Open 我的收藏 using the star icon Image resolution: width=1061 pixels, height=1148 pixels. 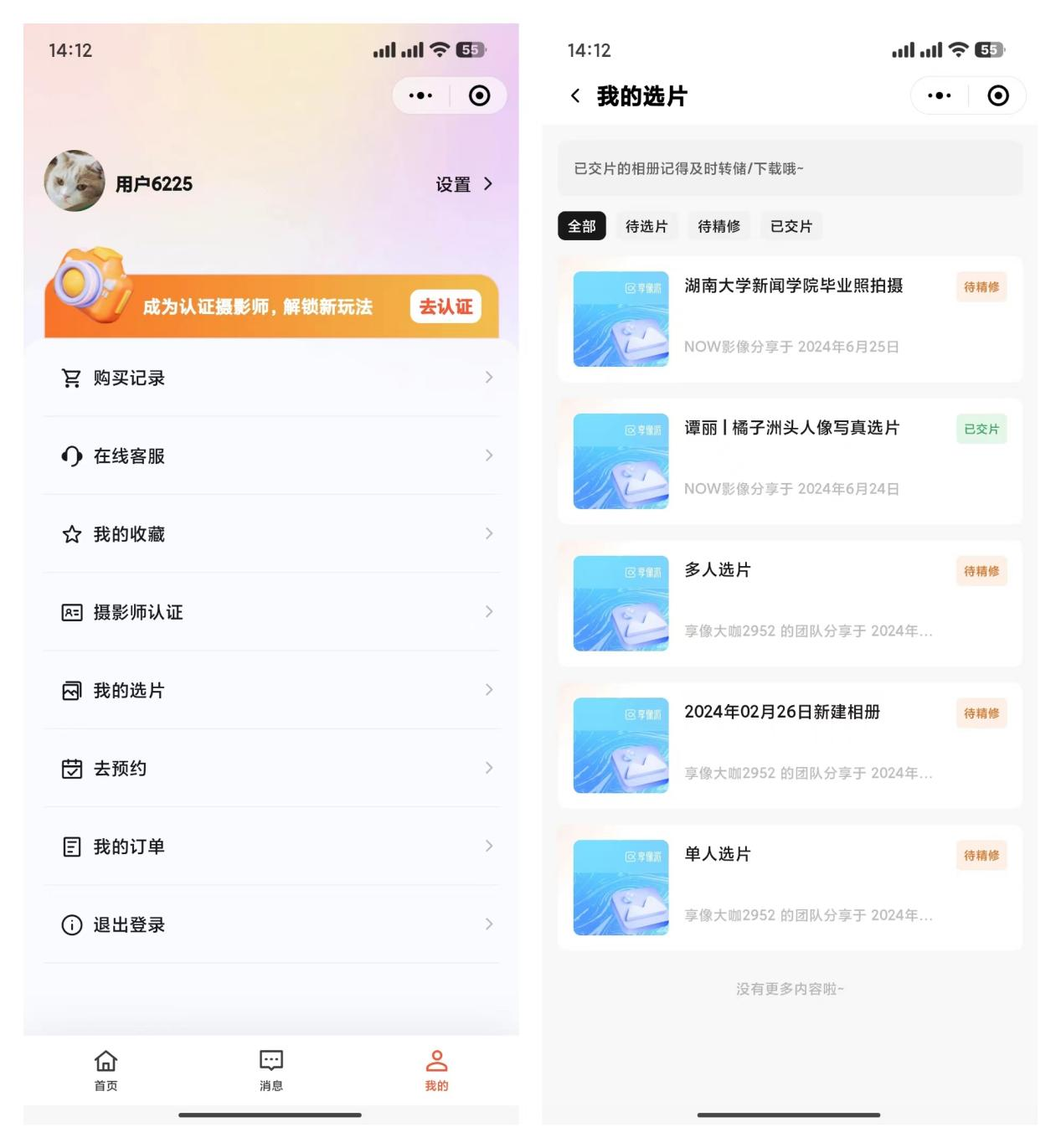click(x=71, y=533)
